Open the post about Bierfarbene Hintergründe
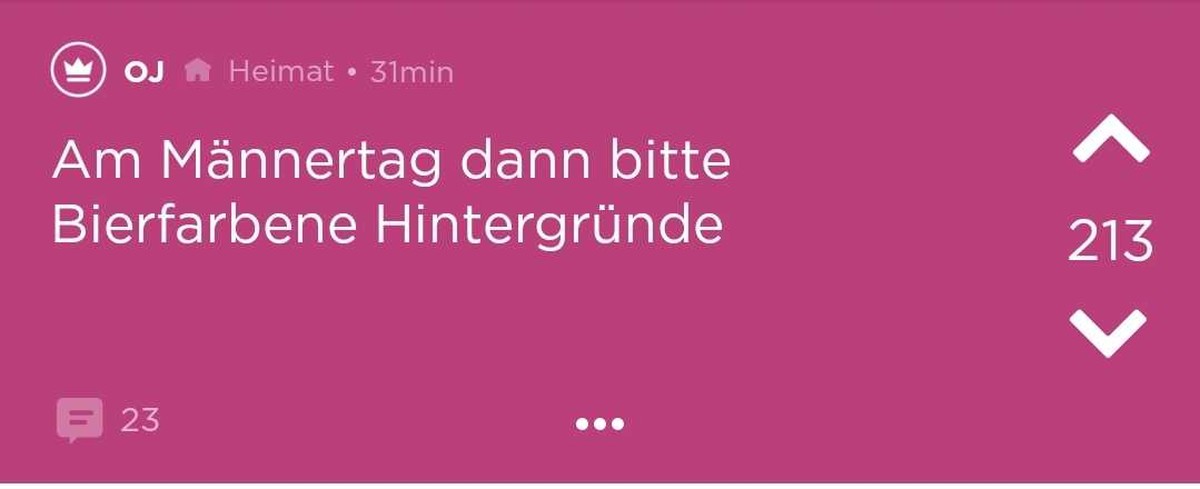Screen dimensions: 1200x489 pyautogui.click(x=390, y=194)
